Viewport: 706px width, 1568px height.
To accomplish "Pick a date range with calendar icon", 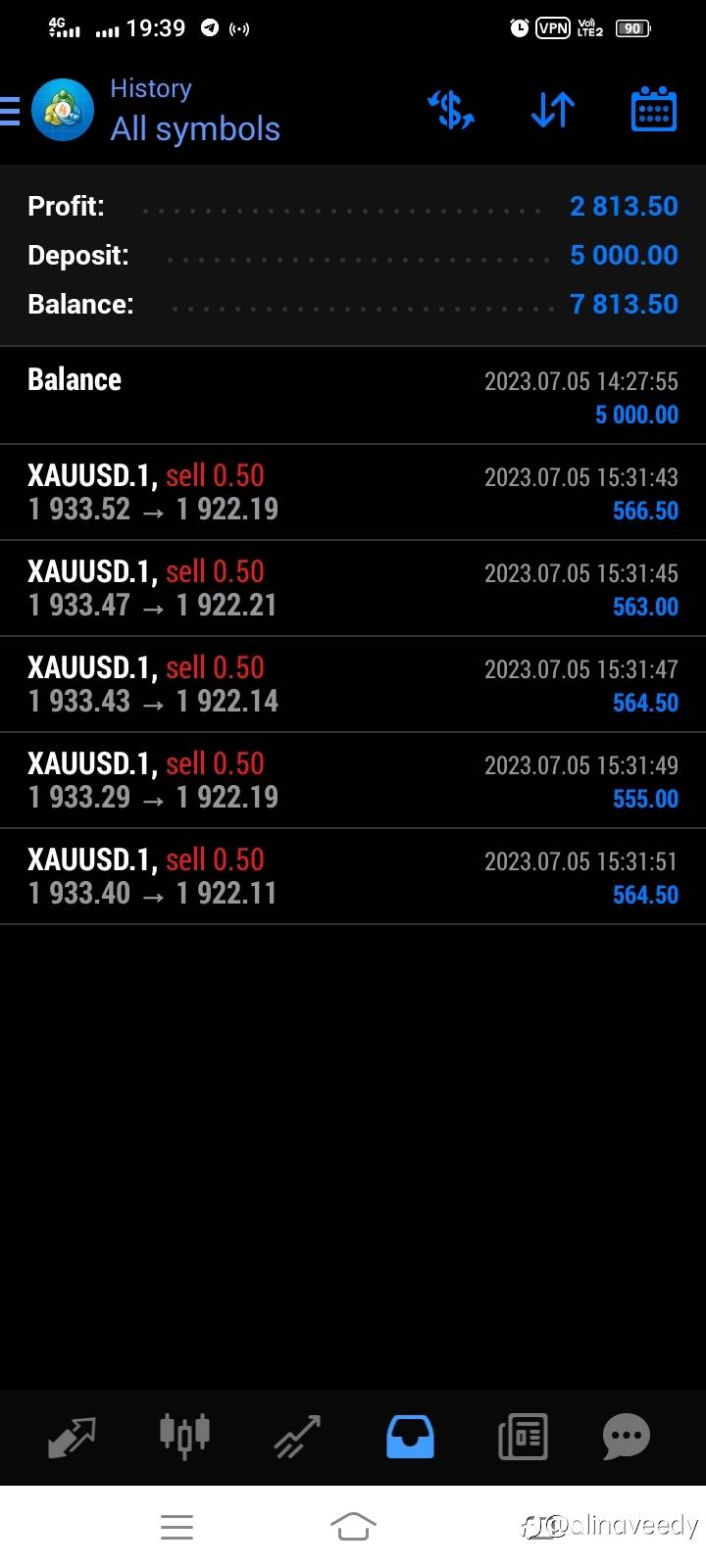I will 653,110.
